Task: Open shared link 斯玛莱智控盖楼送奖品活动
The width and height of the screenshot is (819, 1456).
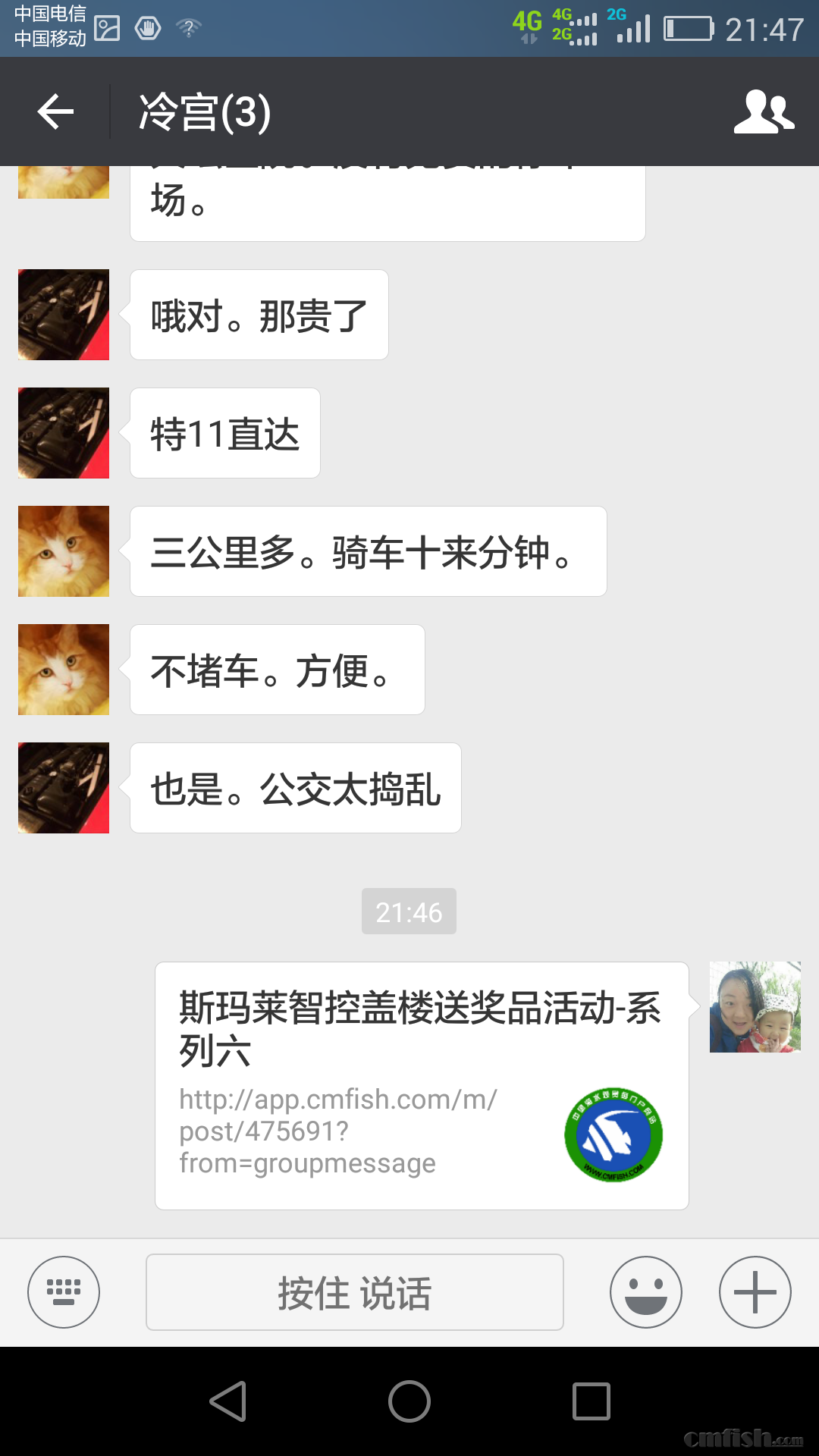Action: coord(422,1085)
